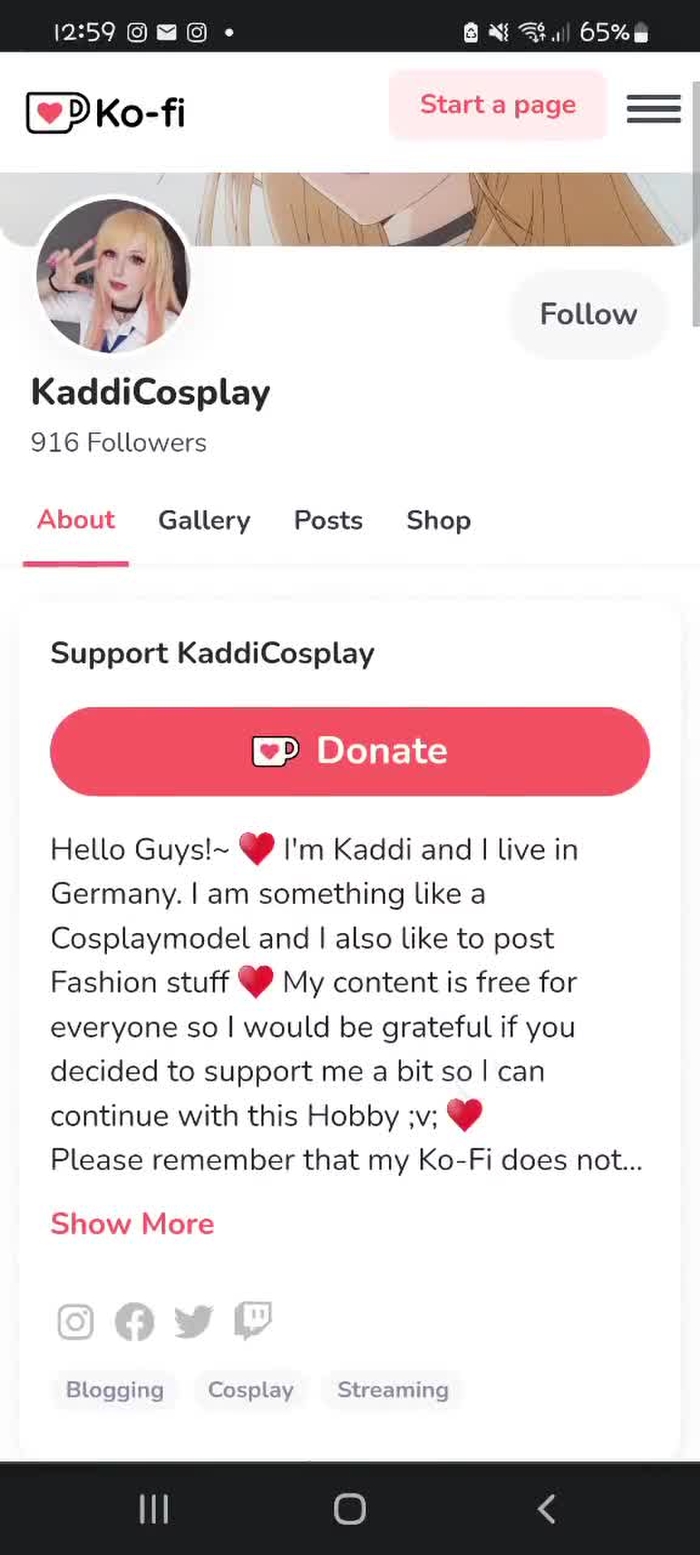
Task: Switch to the Posts tab
Action: coord(328,520)
